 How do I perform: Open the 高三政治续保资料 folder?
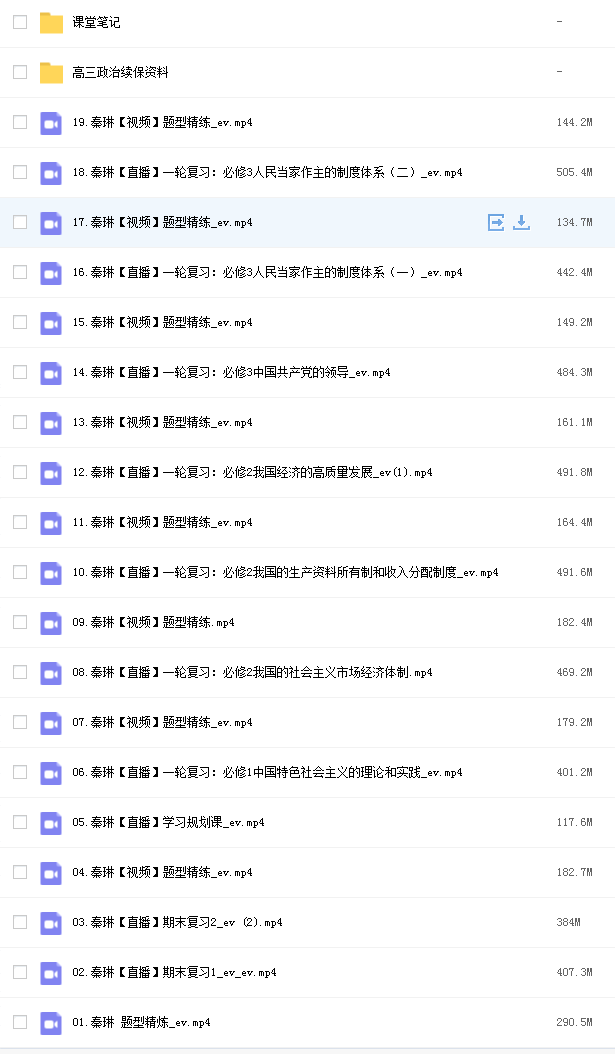120,72
